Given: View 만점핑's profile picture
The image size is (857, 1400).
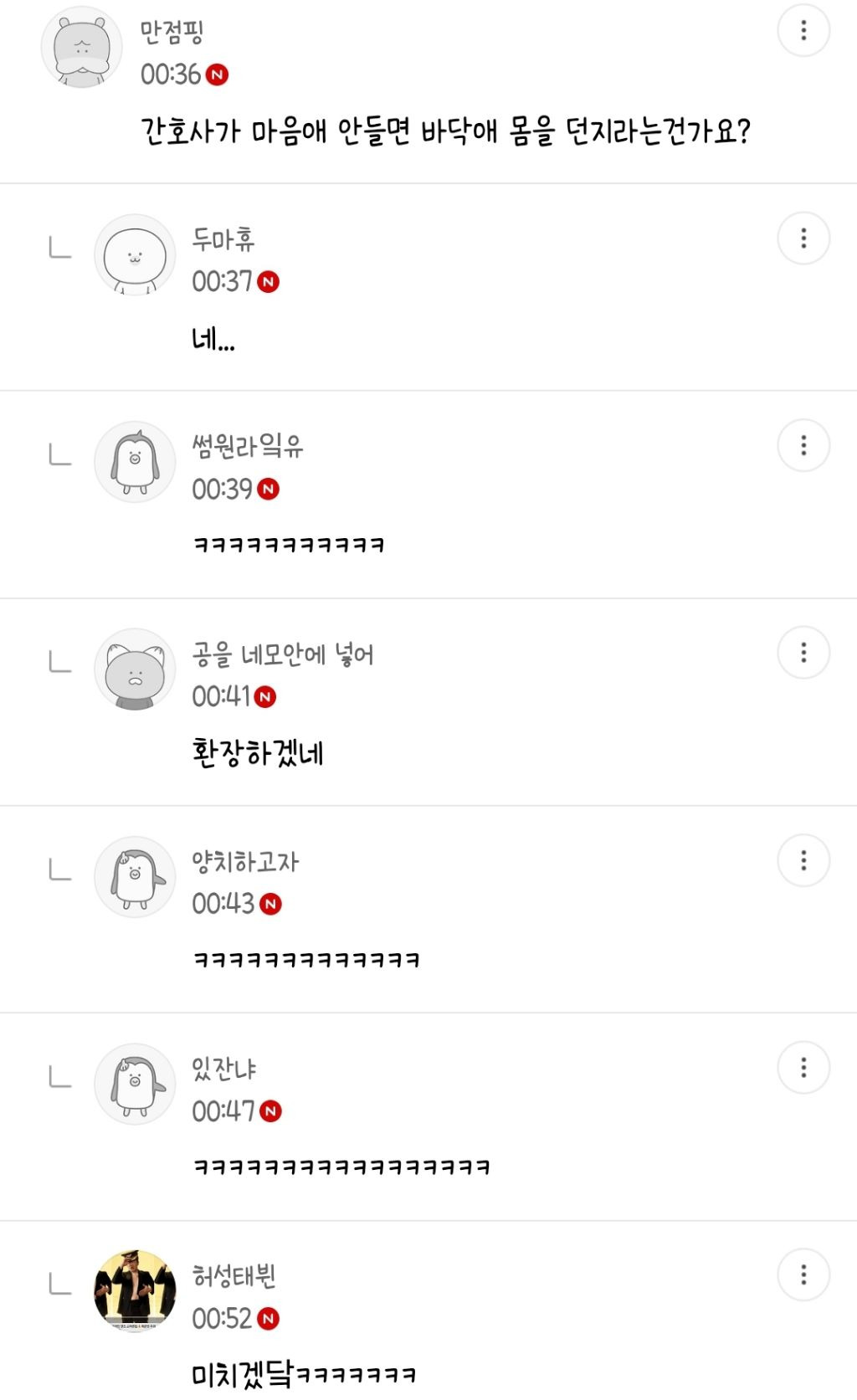Looking at the screenshot, I should pos(82,47).
